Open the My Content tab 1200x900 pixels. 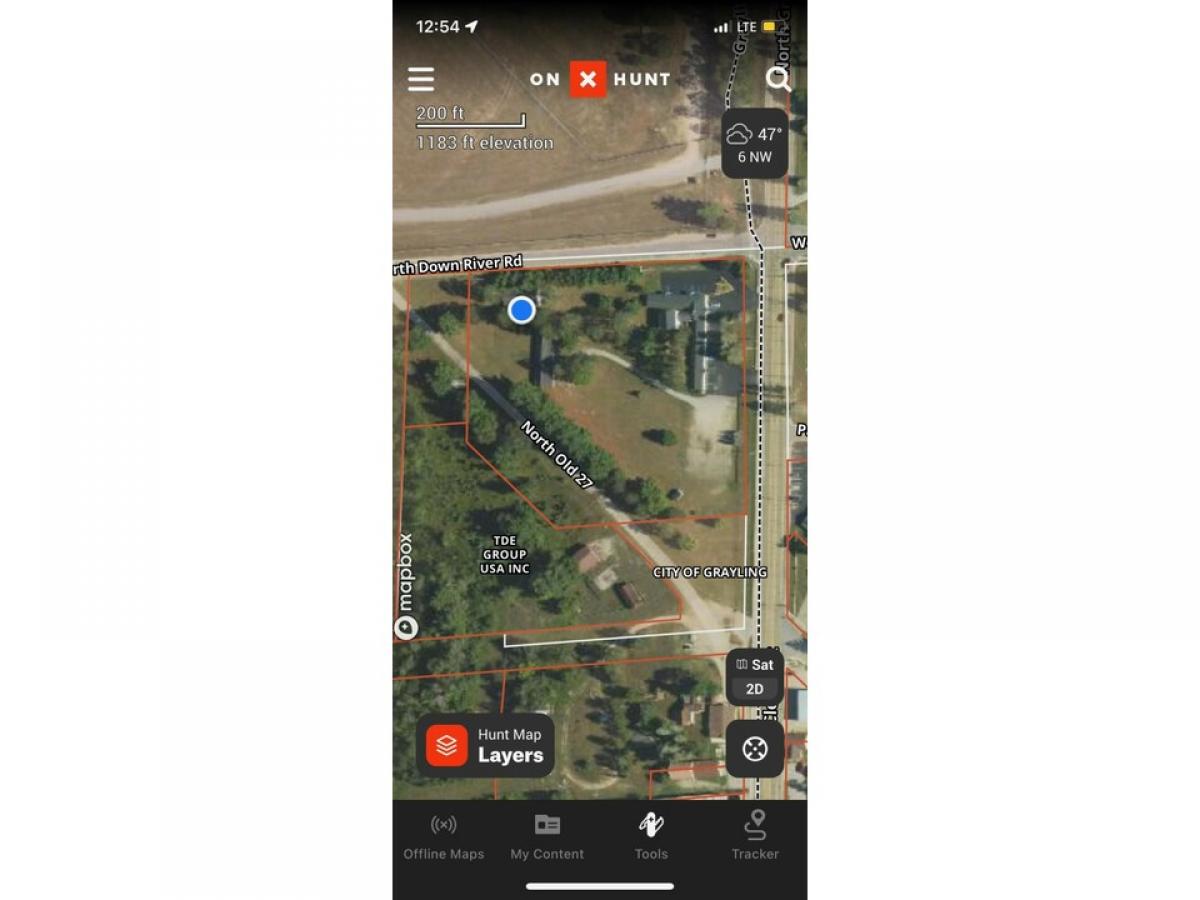click(547, 837)
